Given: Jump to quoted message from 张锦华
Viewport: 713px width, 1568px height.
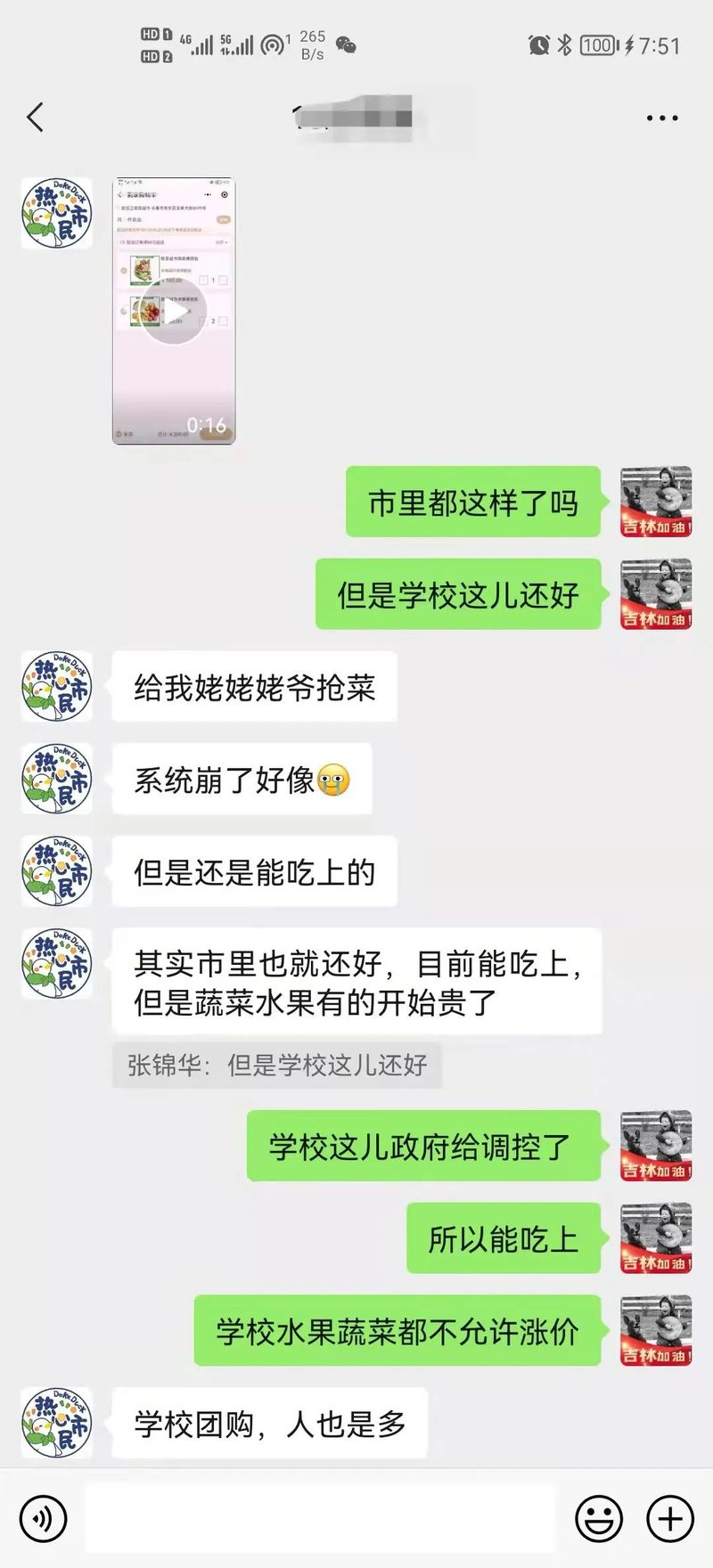Looking at the screenshot, I should [277, 1065].
